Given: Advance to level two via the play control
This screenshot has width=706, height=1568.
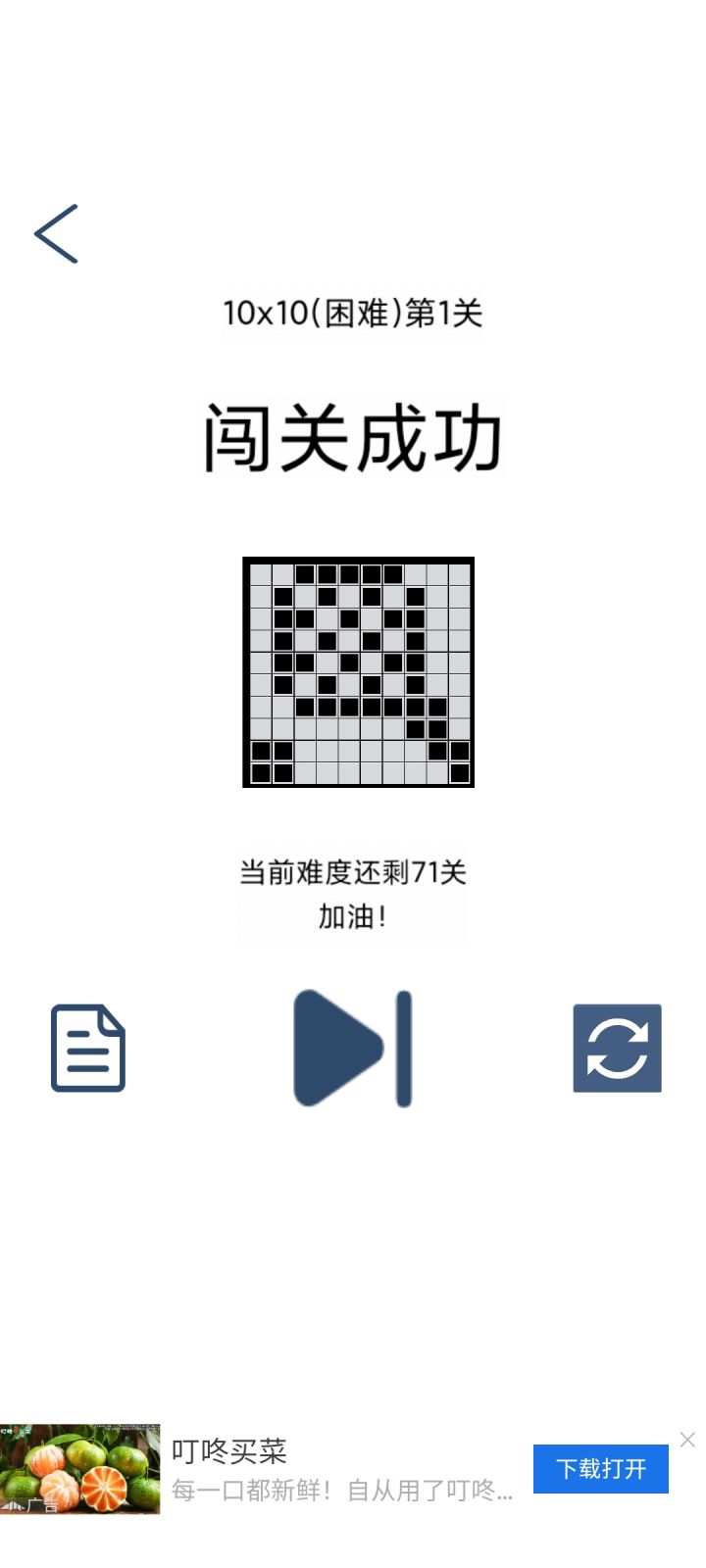Looking at the screenshot, I should click(353, 1048).
